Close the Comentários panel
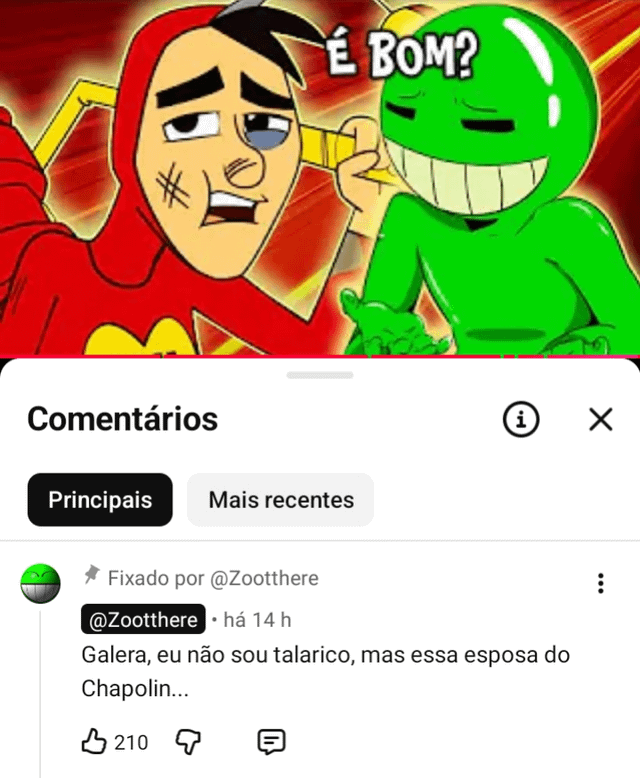The width and height of the screenshot is (640, 778). (x=600, y=420)
